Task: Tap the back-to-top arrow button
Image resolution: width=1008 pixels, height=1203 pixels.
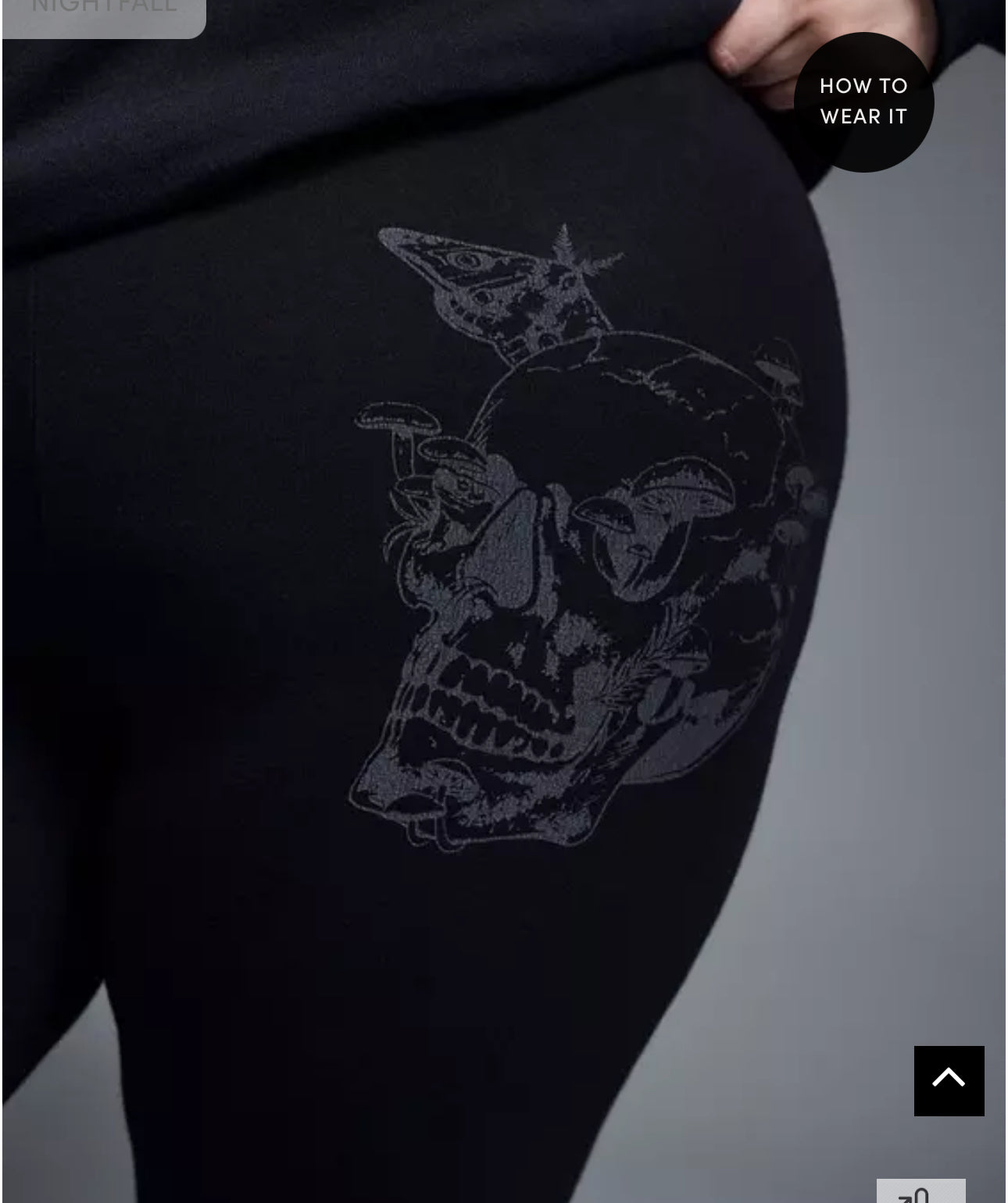Action: 949,1080
